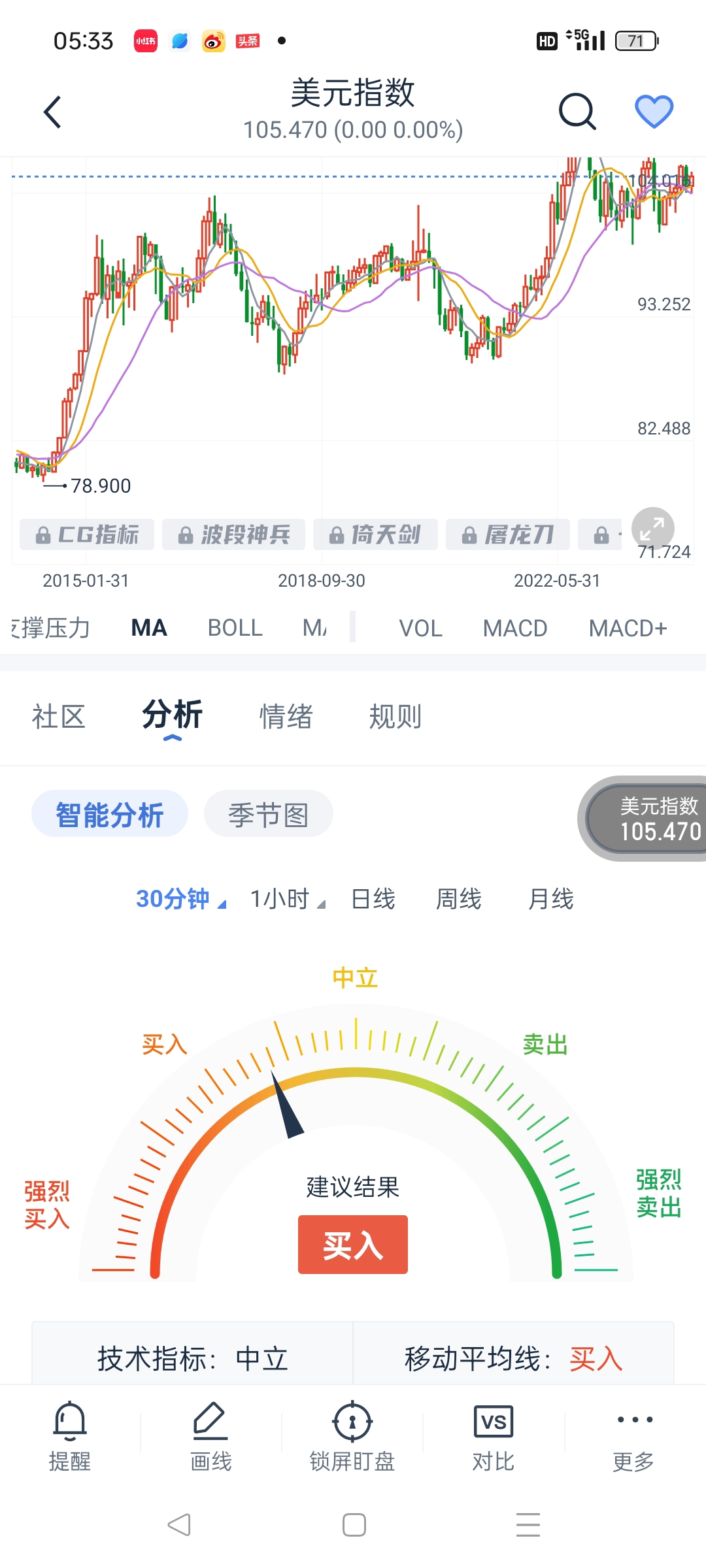Expand the chart fullscreen icon
This screenshot has width=706, height=1568.
652,528
